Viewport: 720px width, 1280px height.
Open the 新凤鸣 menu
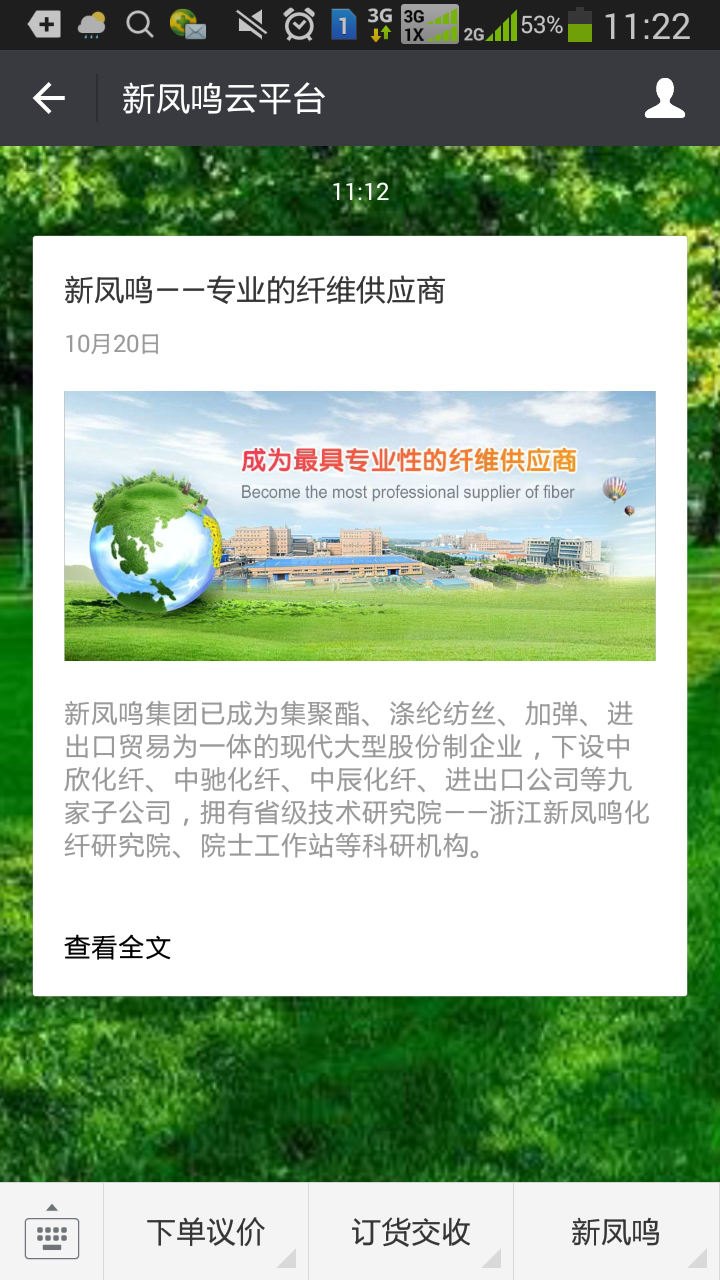pos(617,1232)
